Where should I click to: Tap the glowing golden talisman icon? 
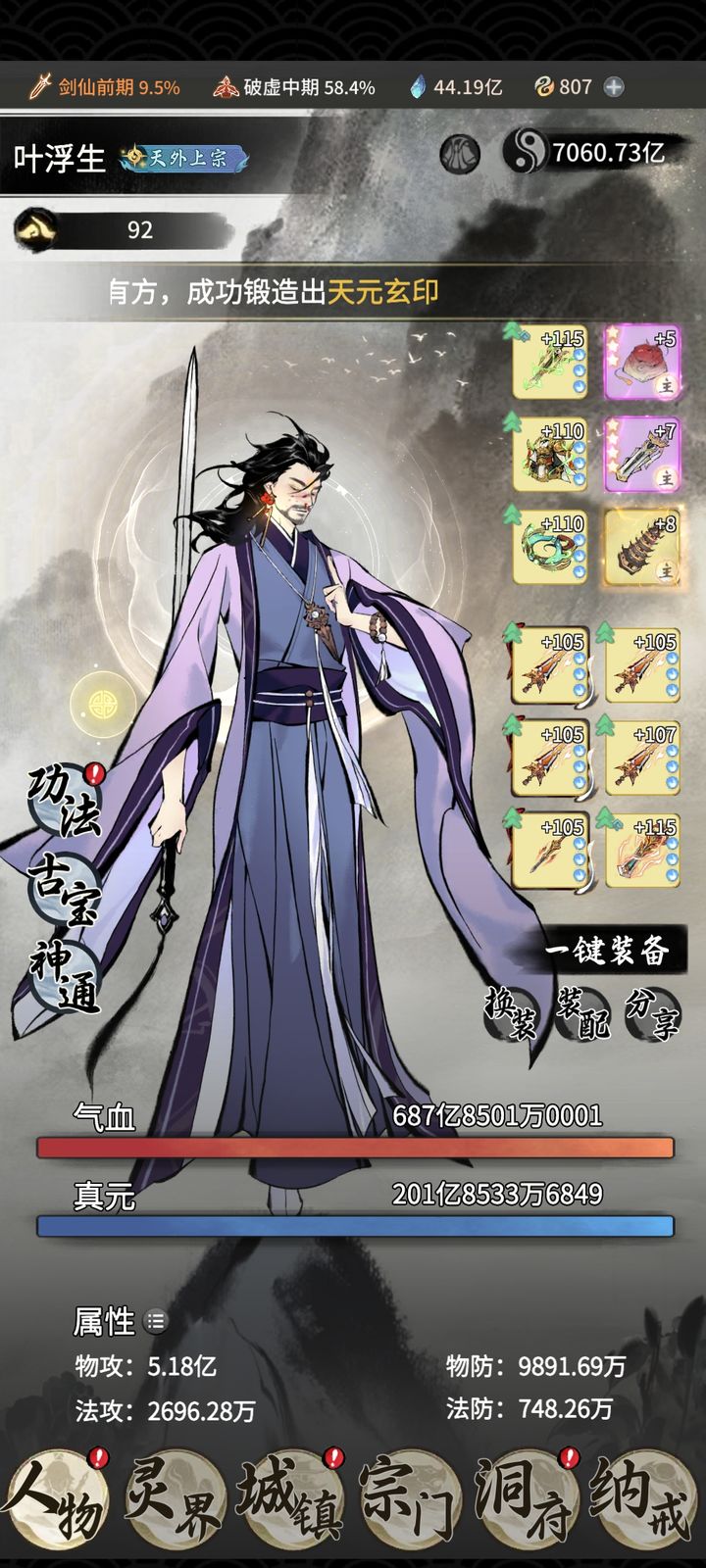[x=102, y=703]
